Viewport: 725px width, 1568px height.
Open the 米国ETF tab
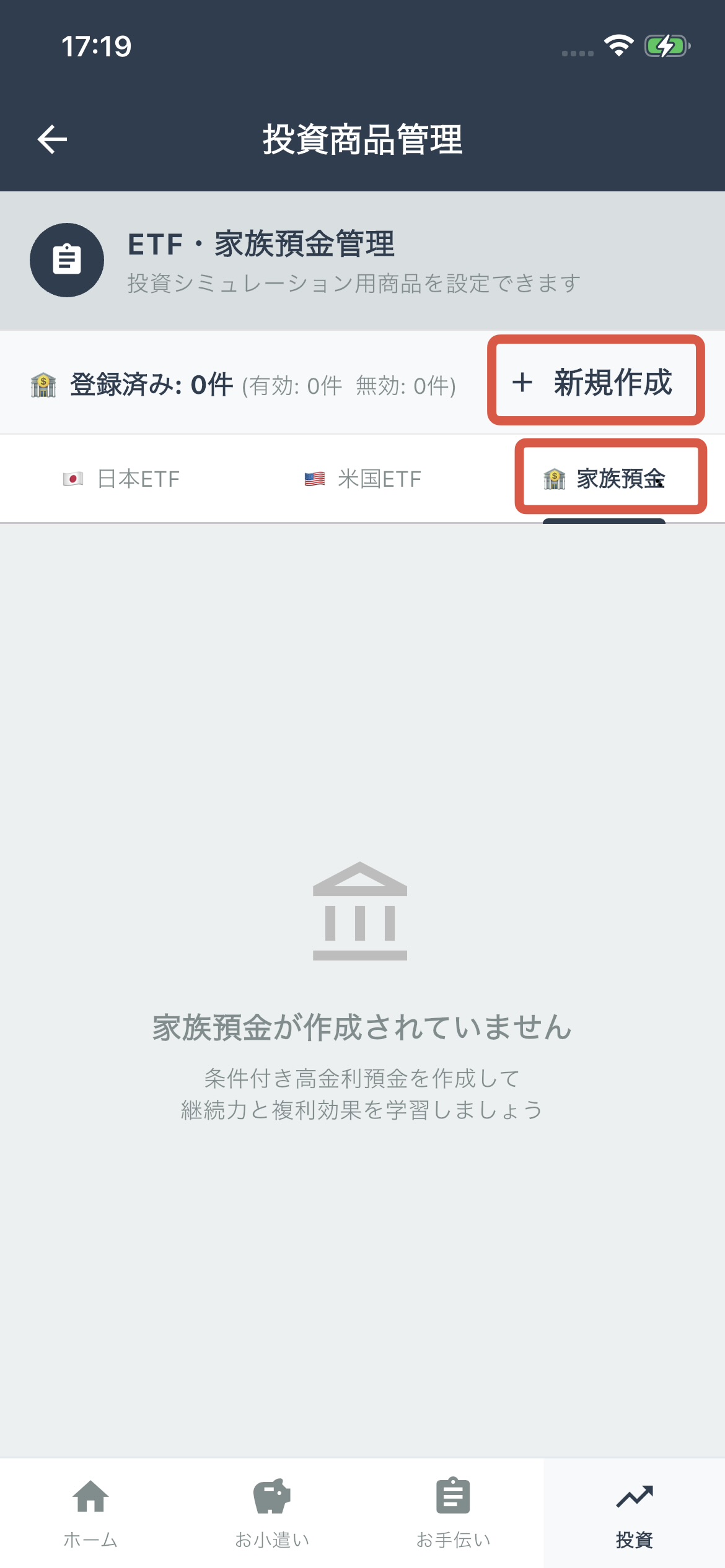[x=362, y=477]
